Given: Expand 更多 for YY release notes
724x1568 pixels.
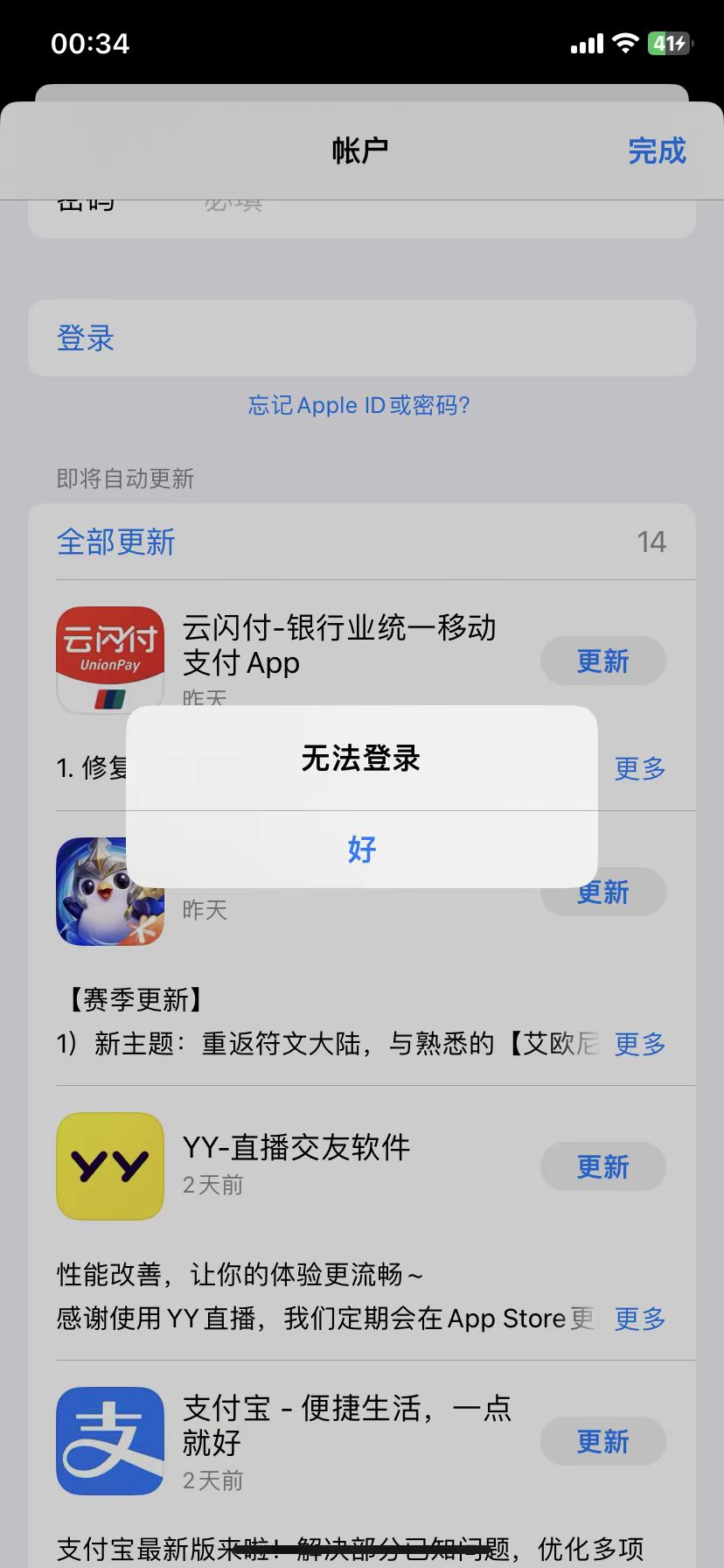Looking at the screenshot, I should tap(640, 1318).
